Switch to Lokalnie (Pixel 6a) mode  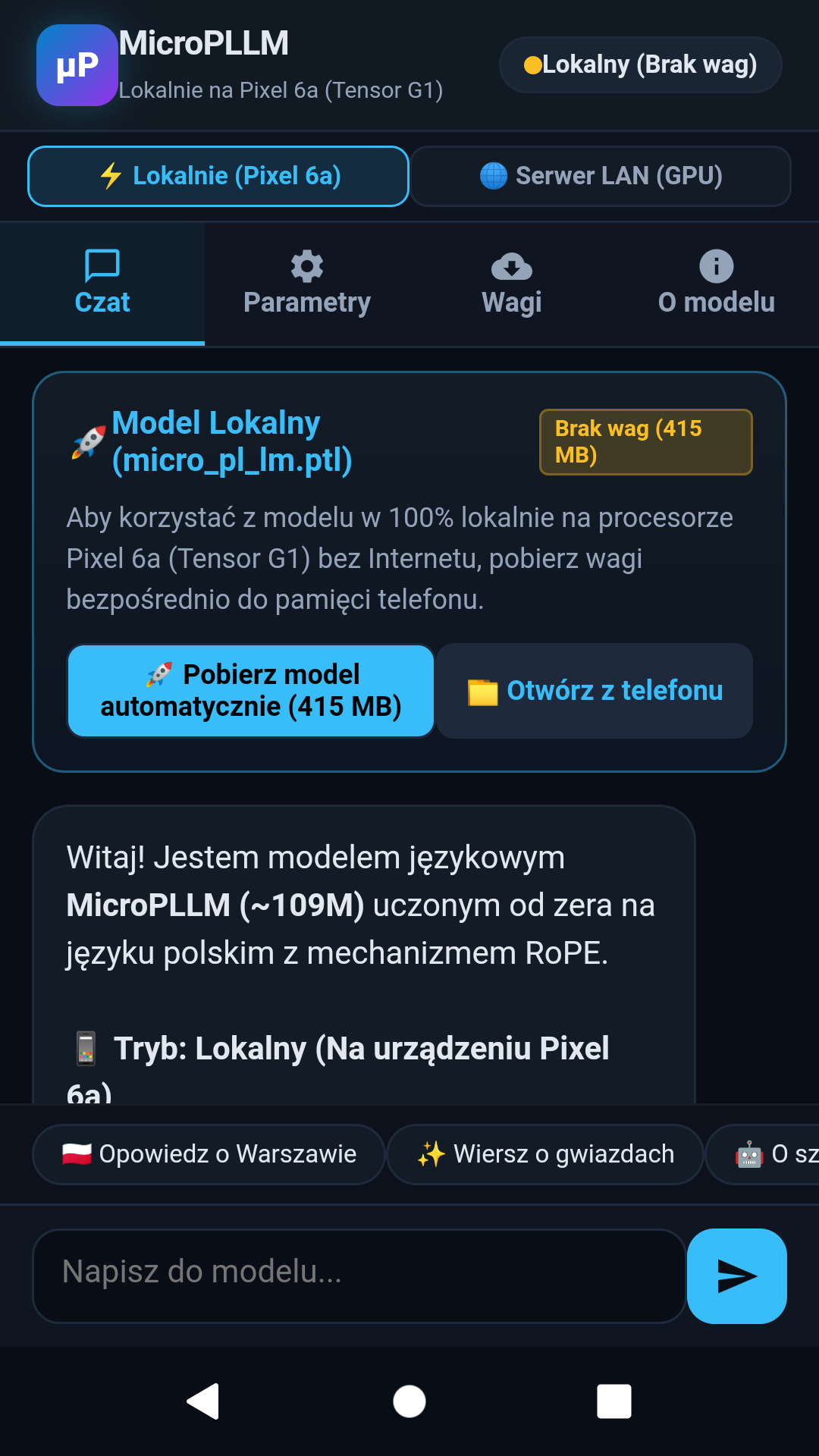pos(218,176)
